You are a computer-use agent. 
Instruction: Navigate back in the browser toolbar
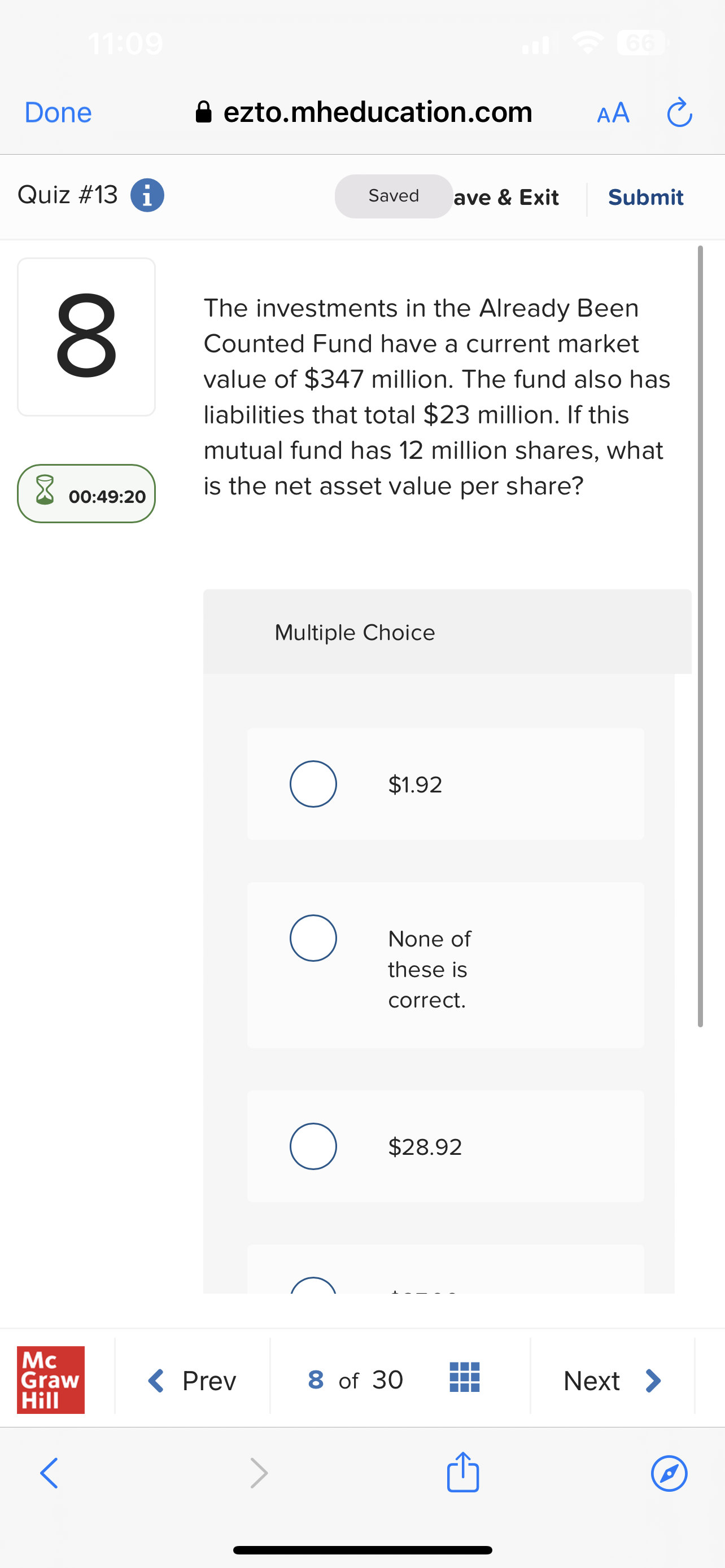coord(49,1473)
